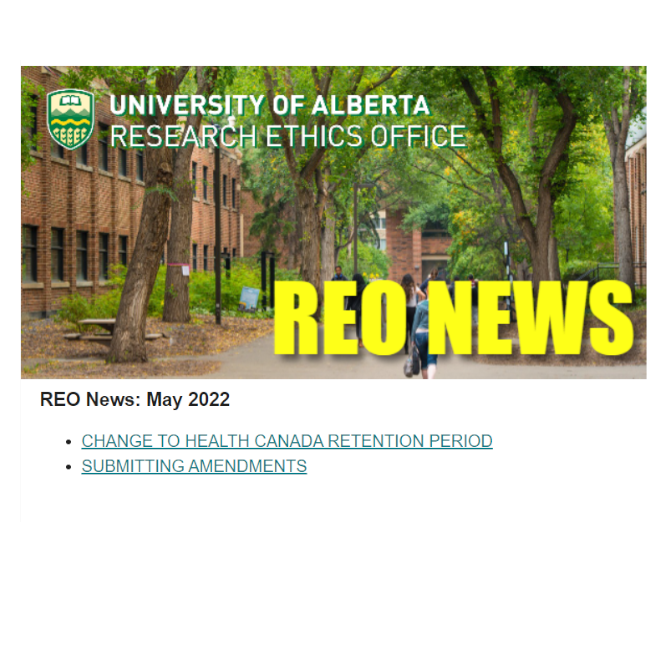
Task: Open the Change to Health Canada Retention Period link
Action: (x=287, y=441)
